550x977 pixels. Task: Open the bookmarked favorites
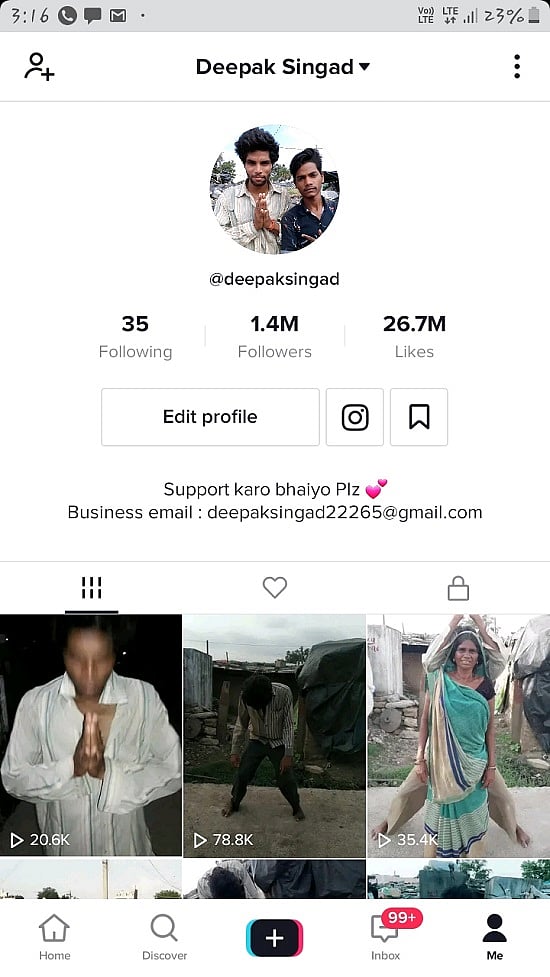pos(419,417)
